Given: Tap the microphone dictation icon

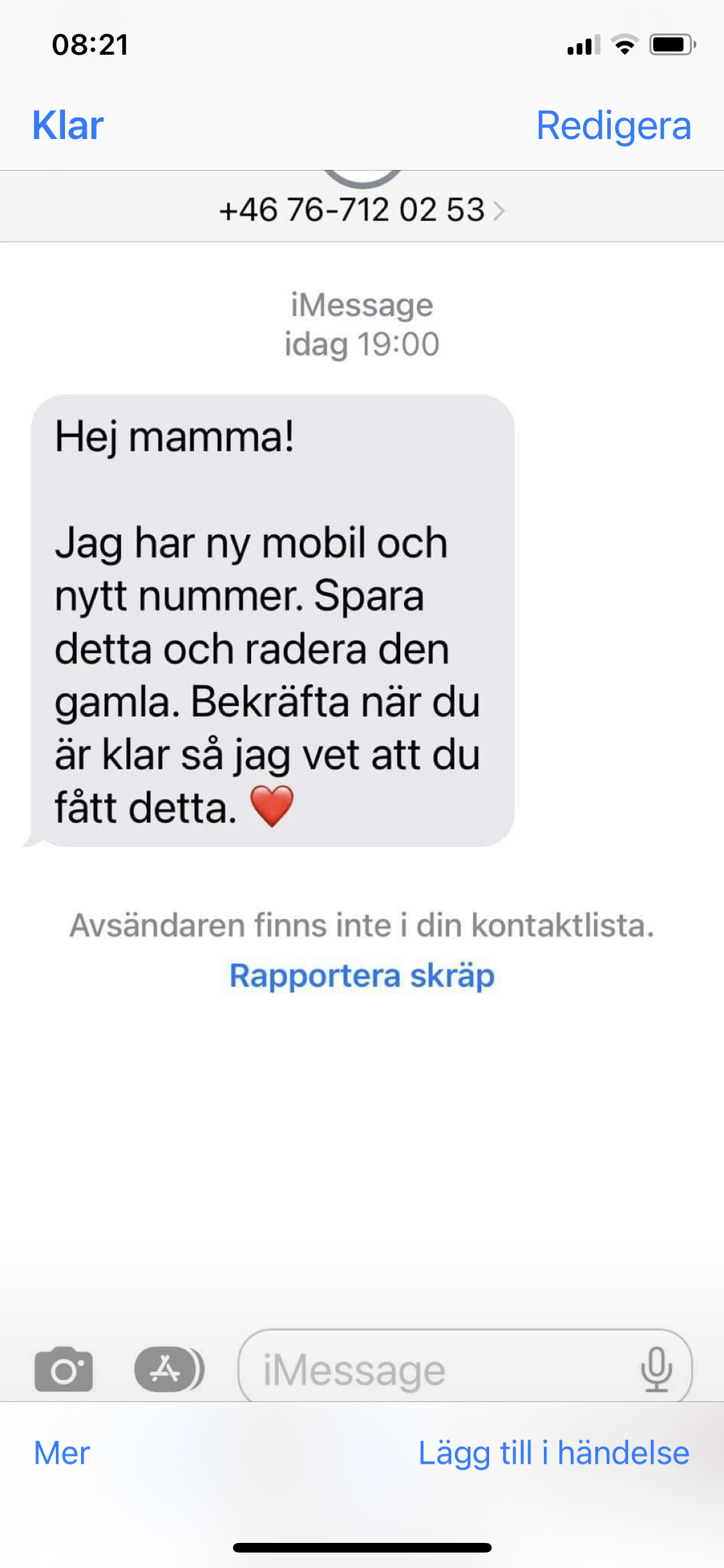Looking at the screenshot, I should point(656,1369).
